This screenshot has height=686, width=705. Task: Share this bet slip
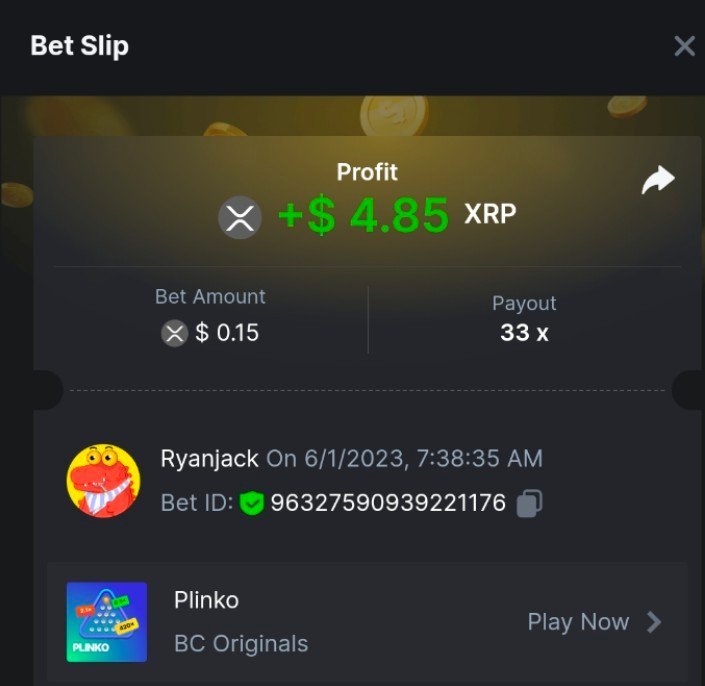pos(657,181)
